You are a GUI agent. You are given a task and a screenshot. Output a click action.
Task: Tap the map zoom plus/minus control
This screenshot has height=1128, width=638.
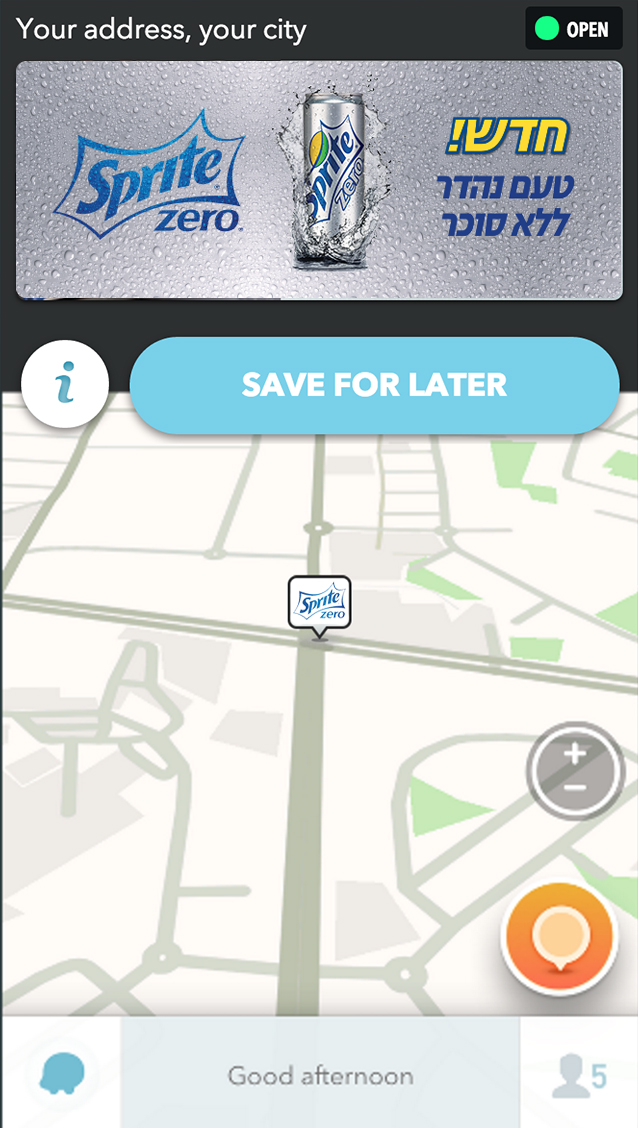(575, 771)
